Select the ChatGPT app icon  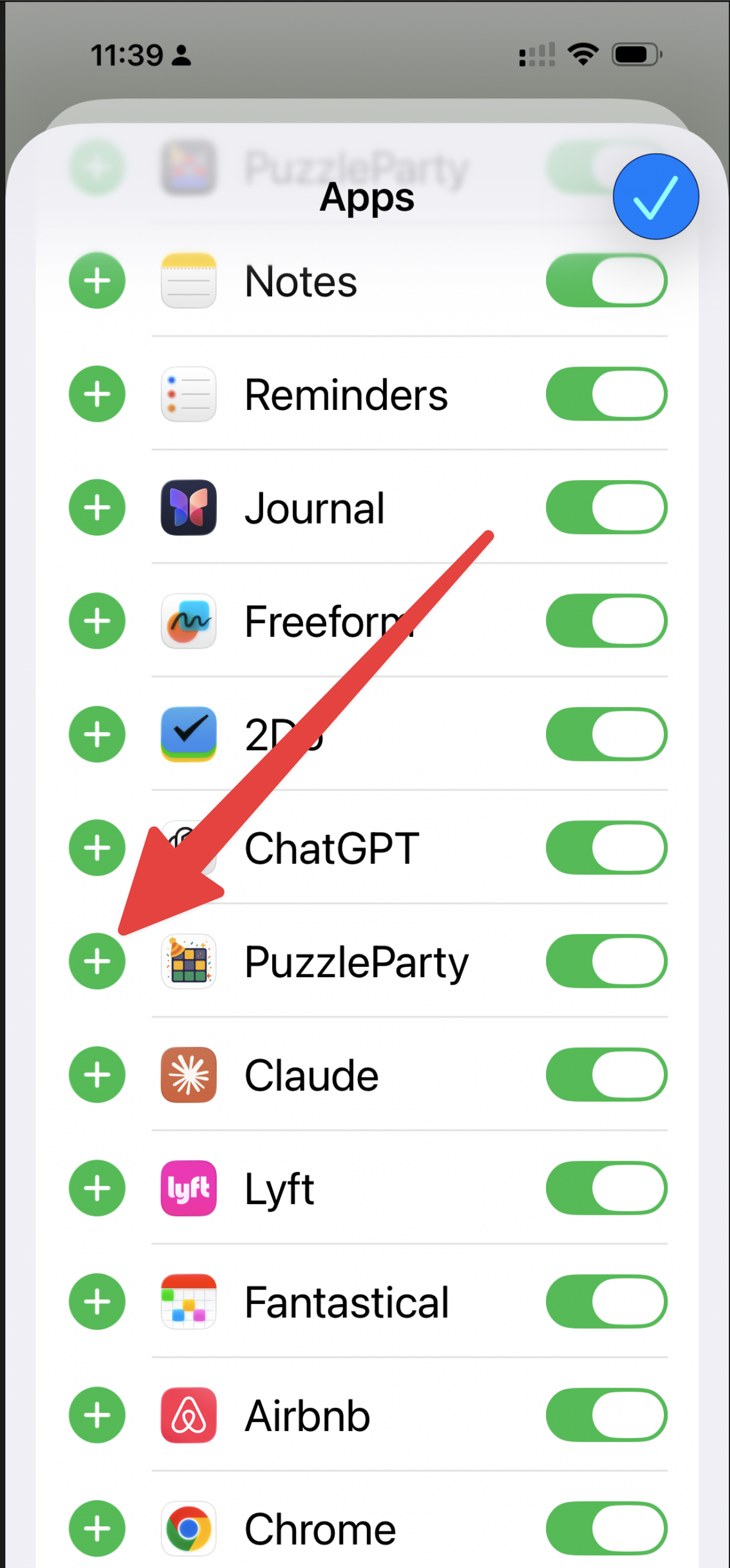pos(189,848)
